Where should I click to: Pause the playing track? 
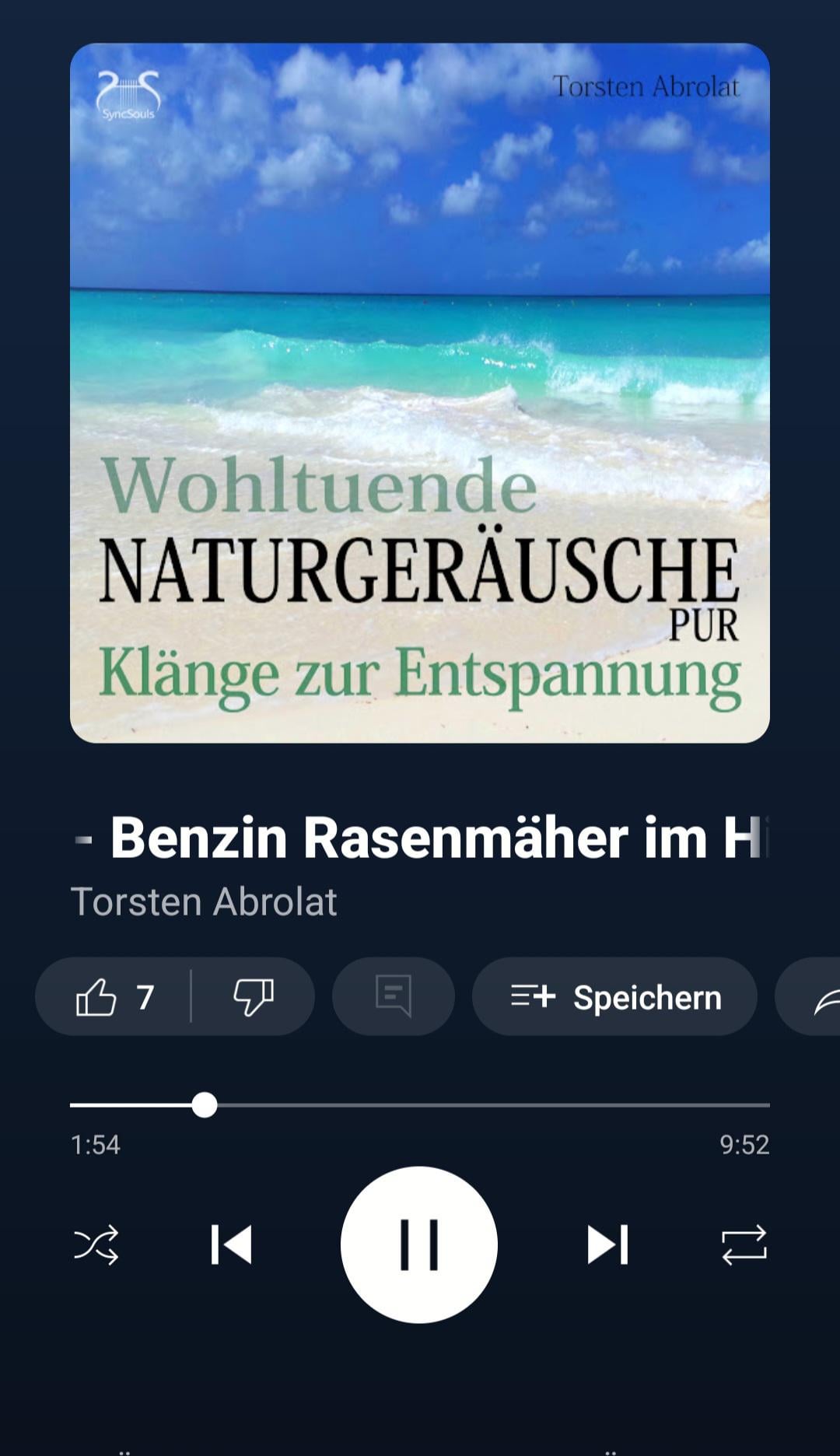pyautogui.click(x=419, y=1244)
